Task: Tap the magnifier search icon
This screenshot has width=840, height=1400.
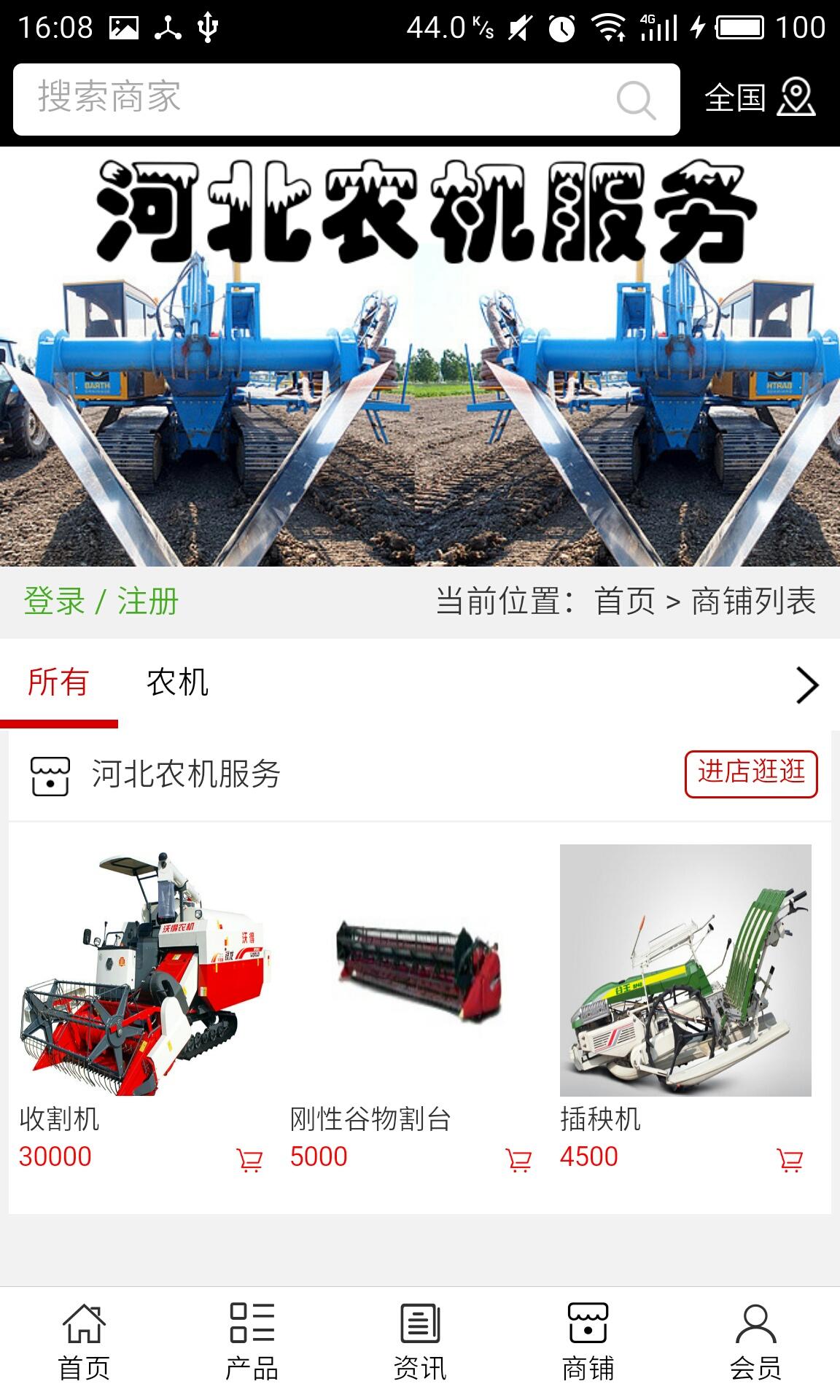Action: 636,100
